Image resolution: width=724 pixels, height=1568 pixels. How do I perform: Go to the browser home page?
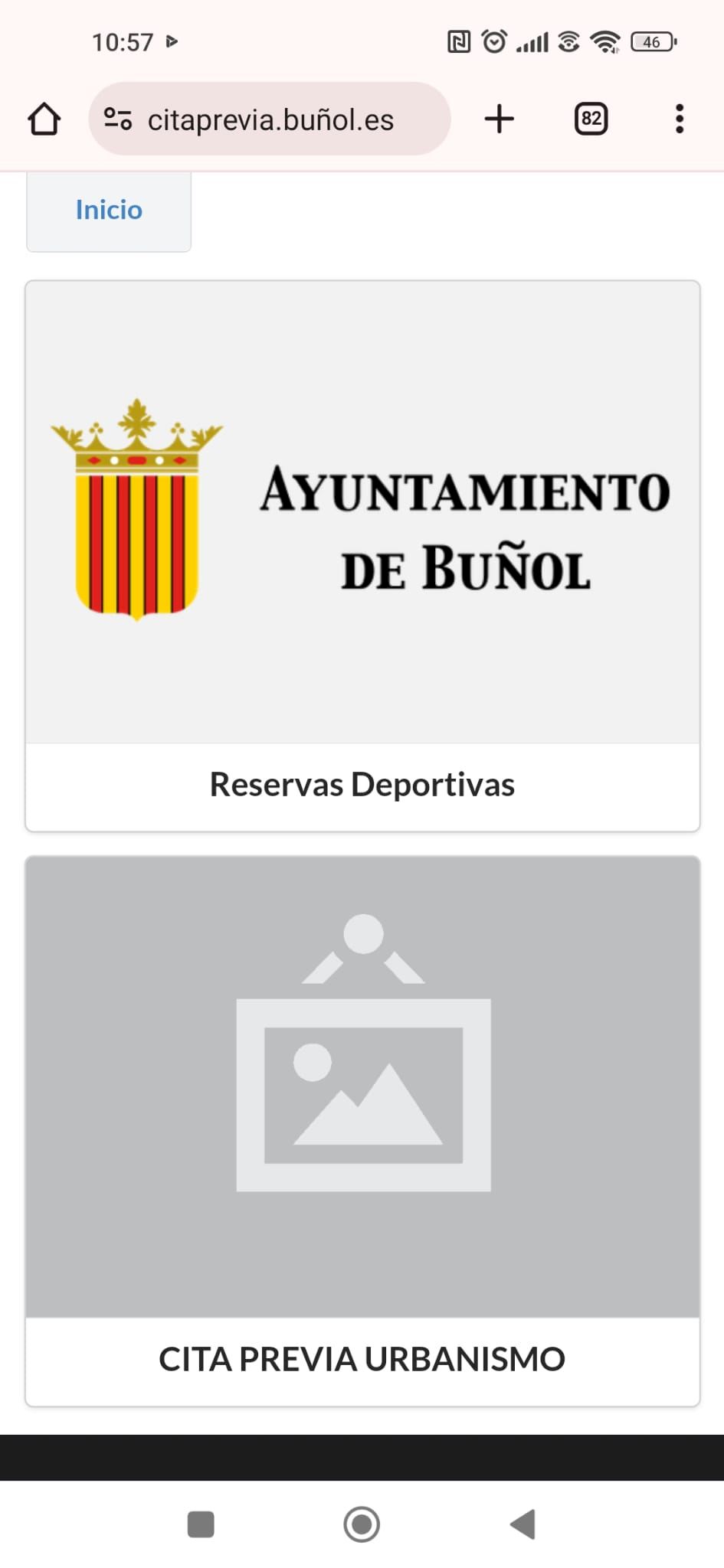pyautogui.click(x=44, y=119)
